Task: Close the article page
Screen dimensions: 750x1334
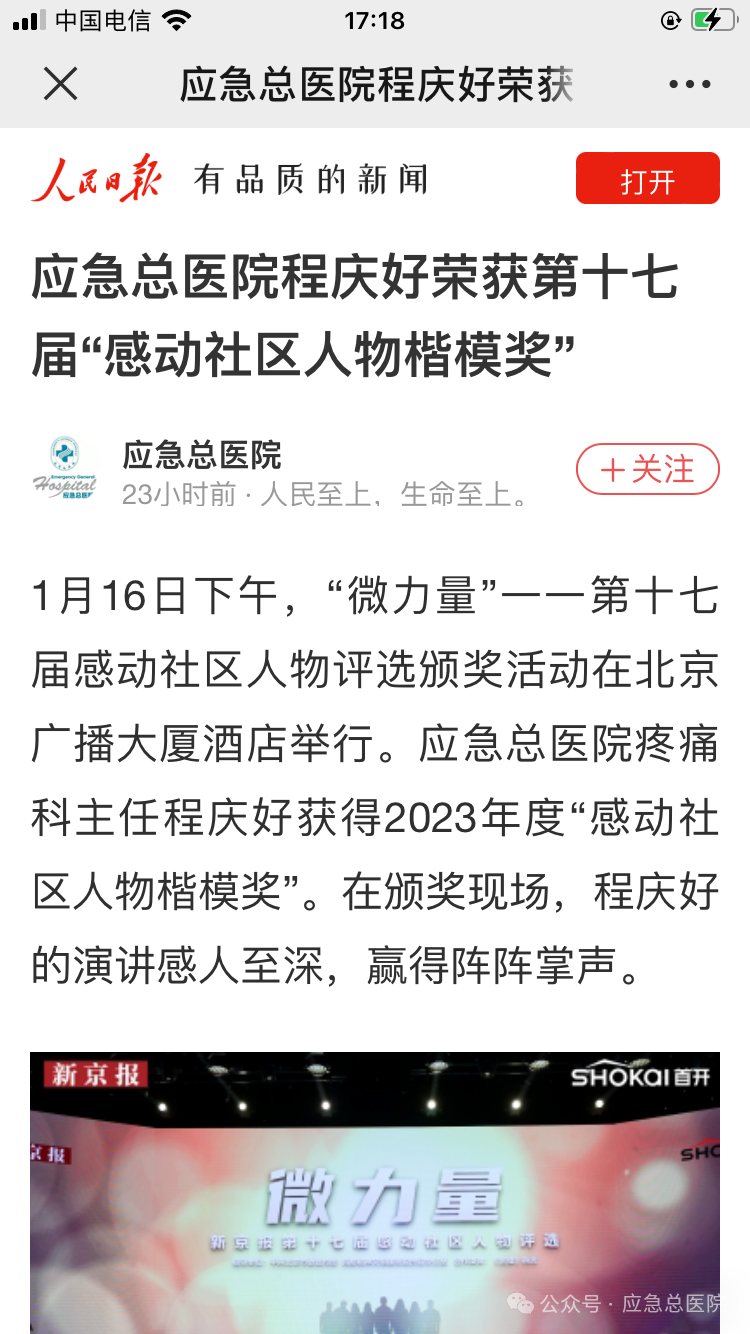Action: (x=61, y=85)
